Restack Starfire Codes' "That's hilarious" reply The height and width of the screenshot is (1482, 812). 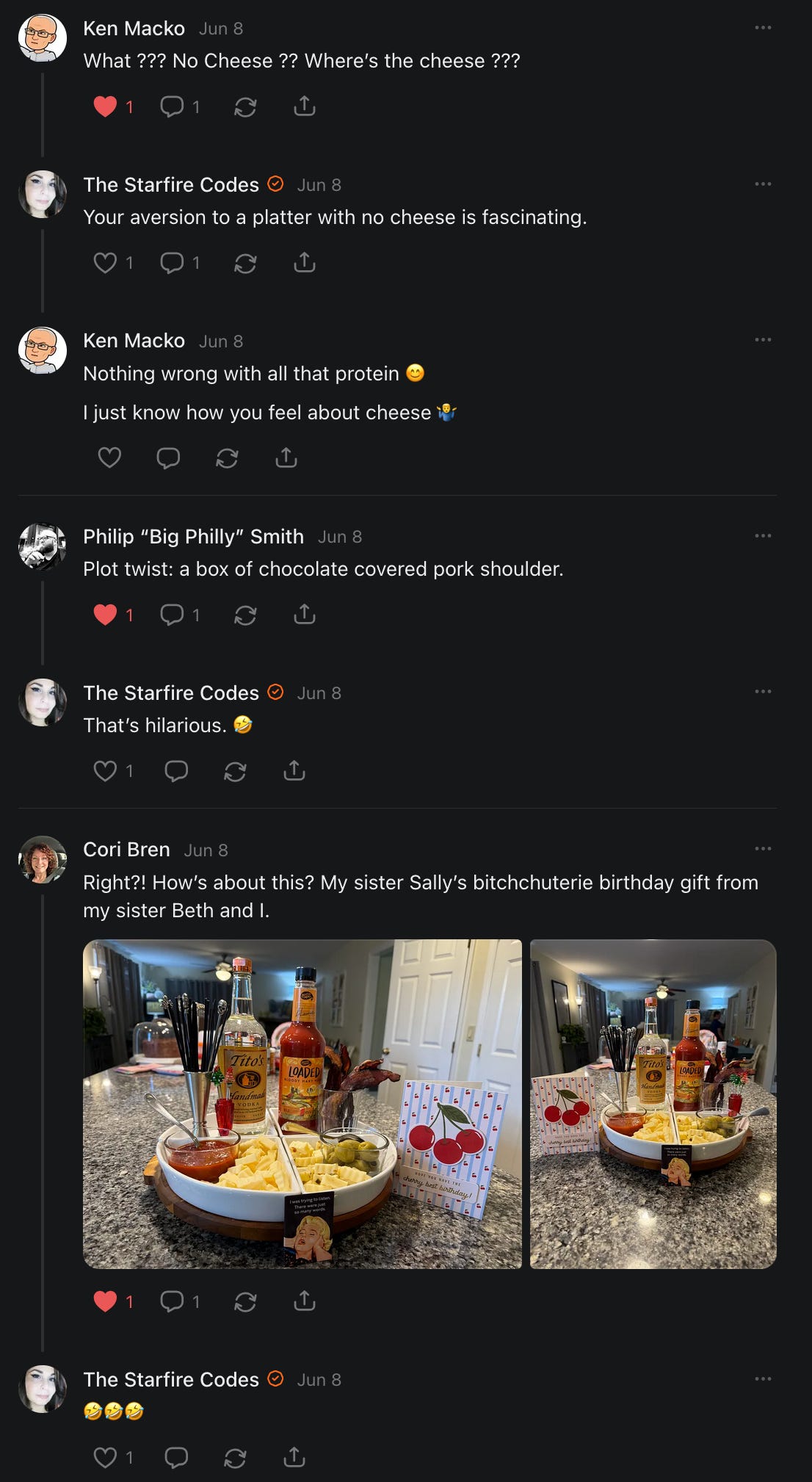pyautogui.click(x=235, y=771)
